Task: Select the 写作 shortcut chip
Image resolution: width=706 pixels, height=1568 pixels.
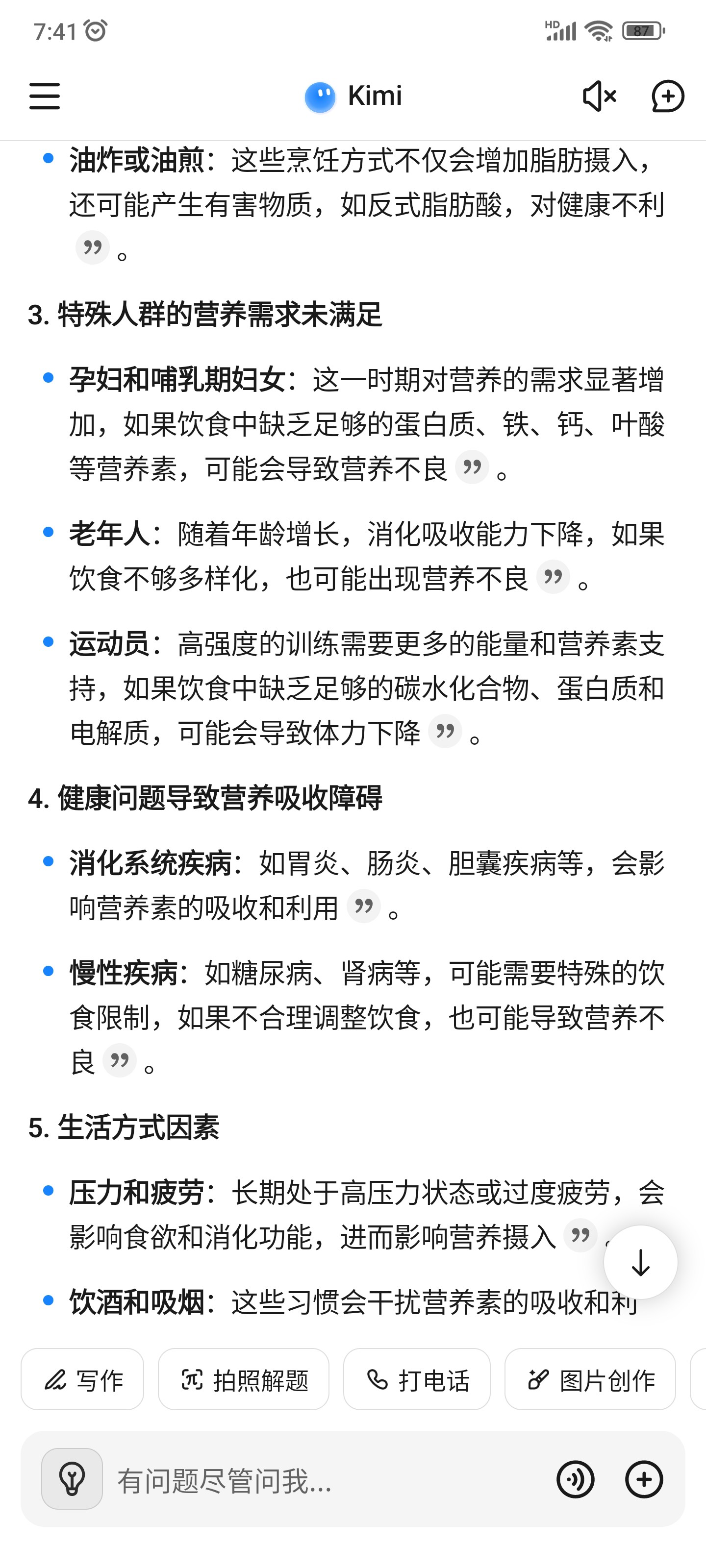Action: [x=82, y=1379]
